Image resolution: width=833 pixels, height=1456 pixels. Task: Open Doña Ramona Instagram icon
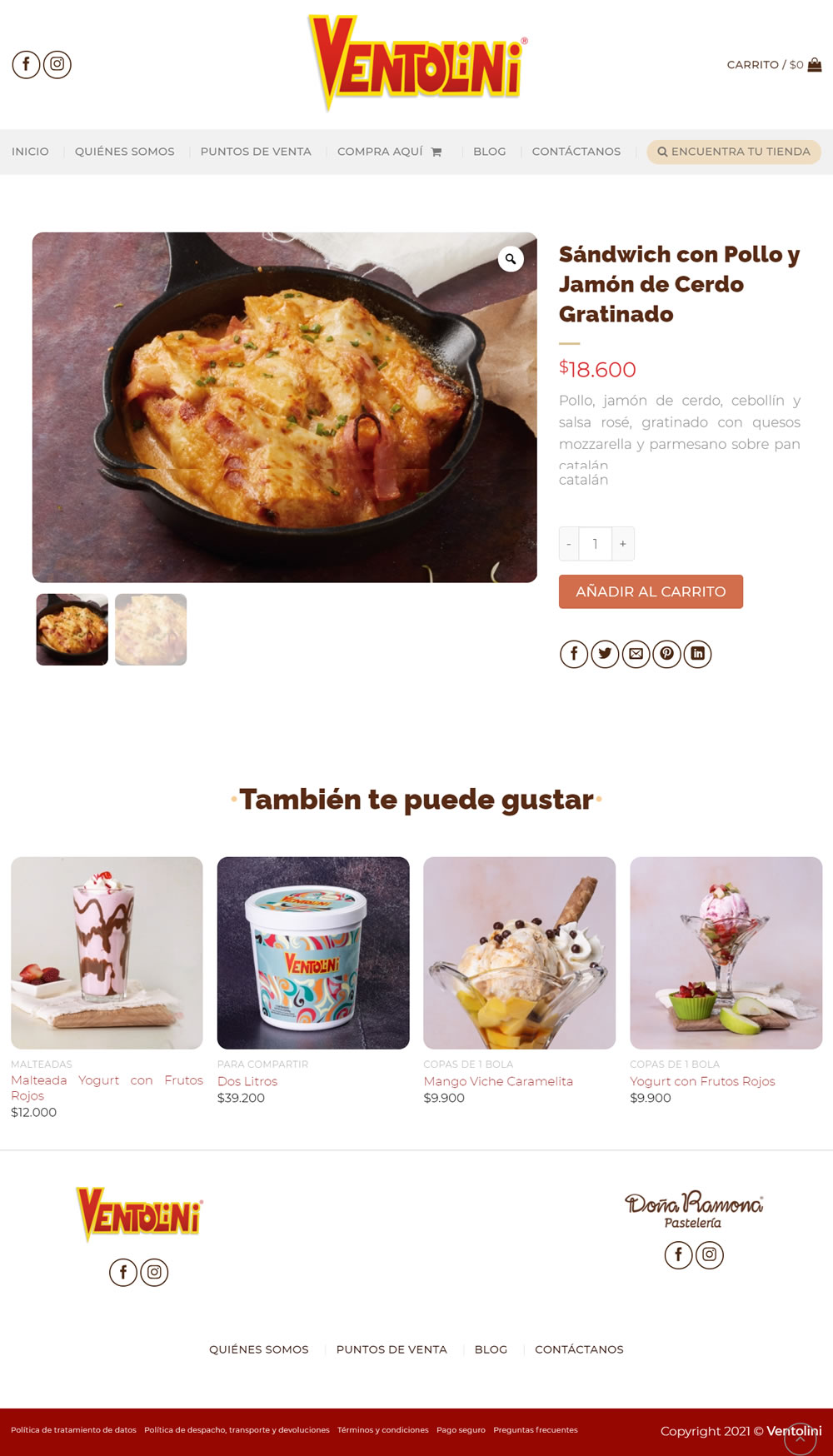(x=710, y=1254)
